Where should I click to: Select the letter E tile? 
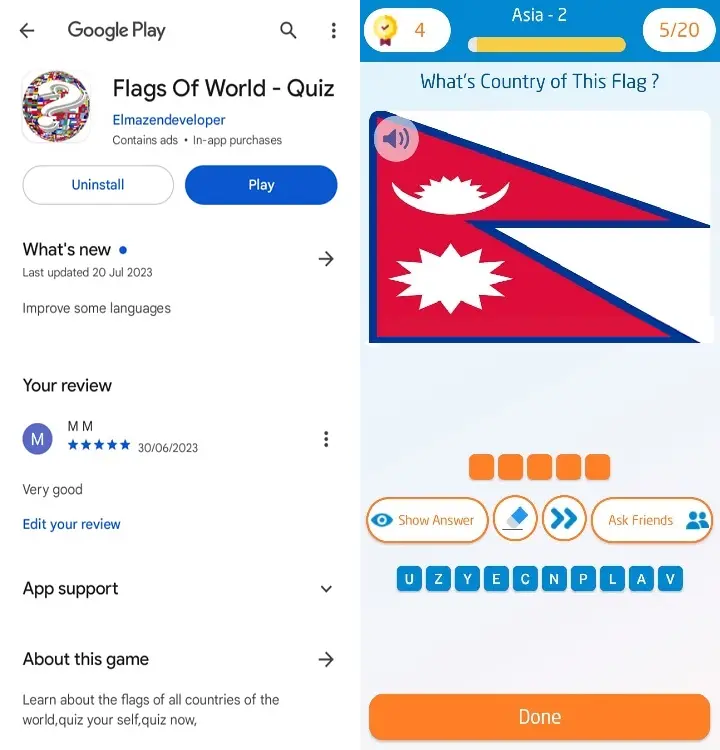pos(496,578)
